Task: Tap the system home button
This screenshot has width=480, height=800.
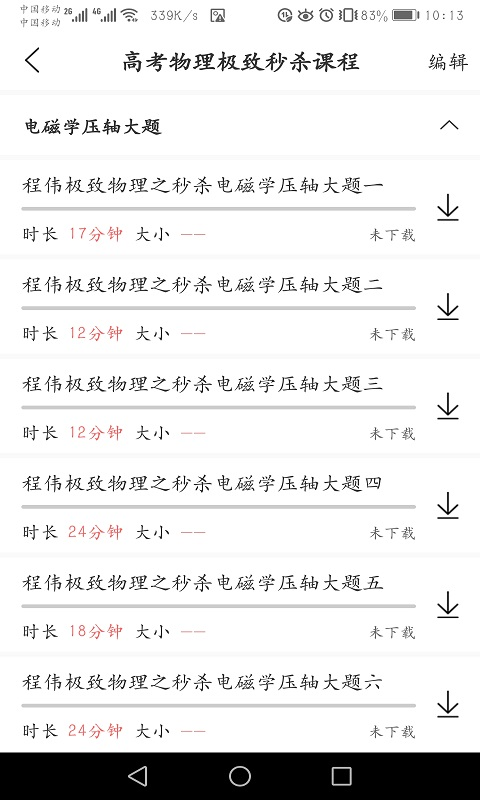Action: click(x=240, y=776)
